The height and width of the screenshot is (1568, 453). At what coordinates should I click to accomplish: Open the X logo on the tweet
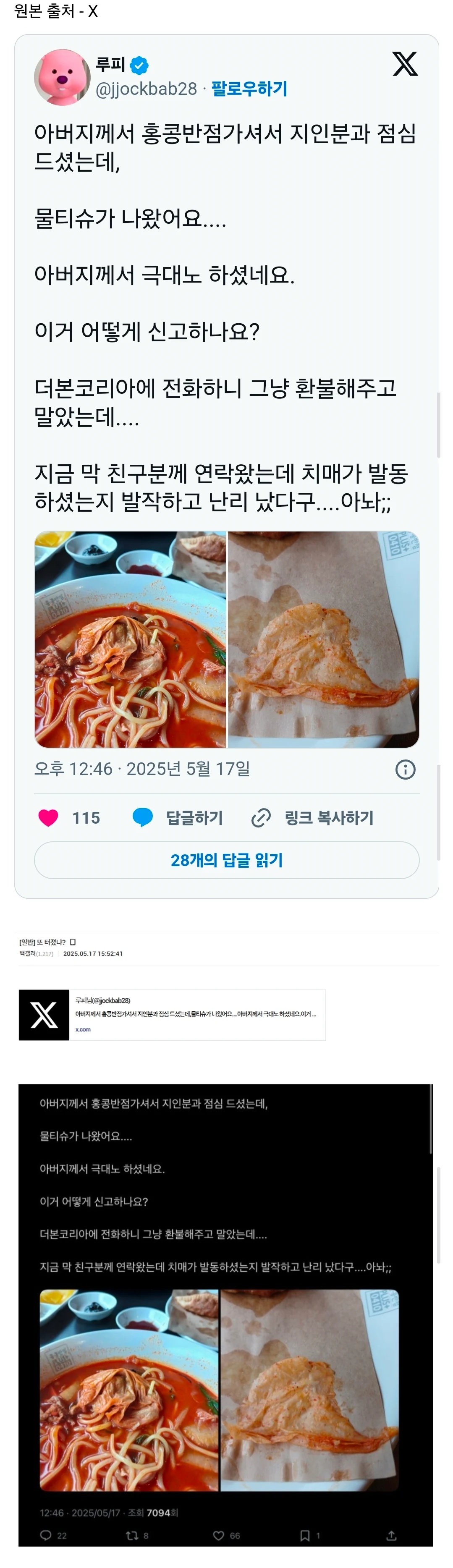click(x=404, y=64)
